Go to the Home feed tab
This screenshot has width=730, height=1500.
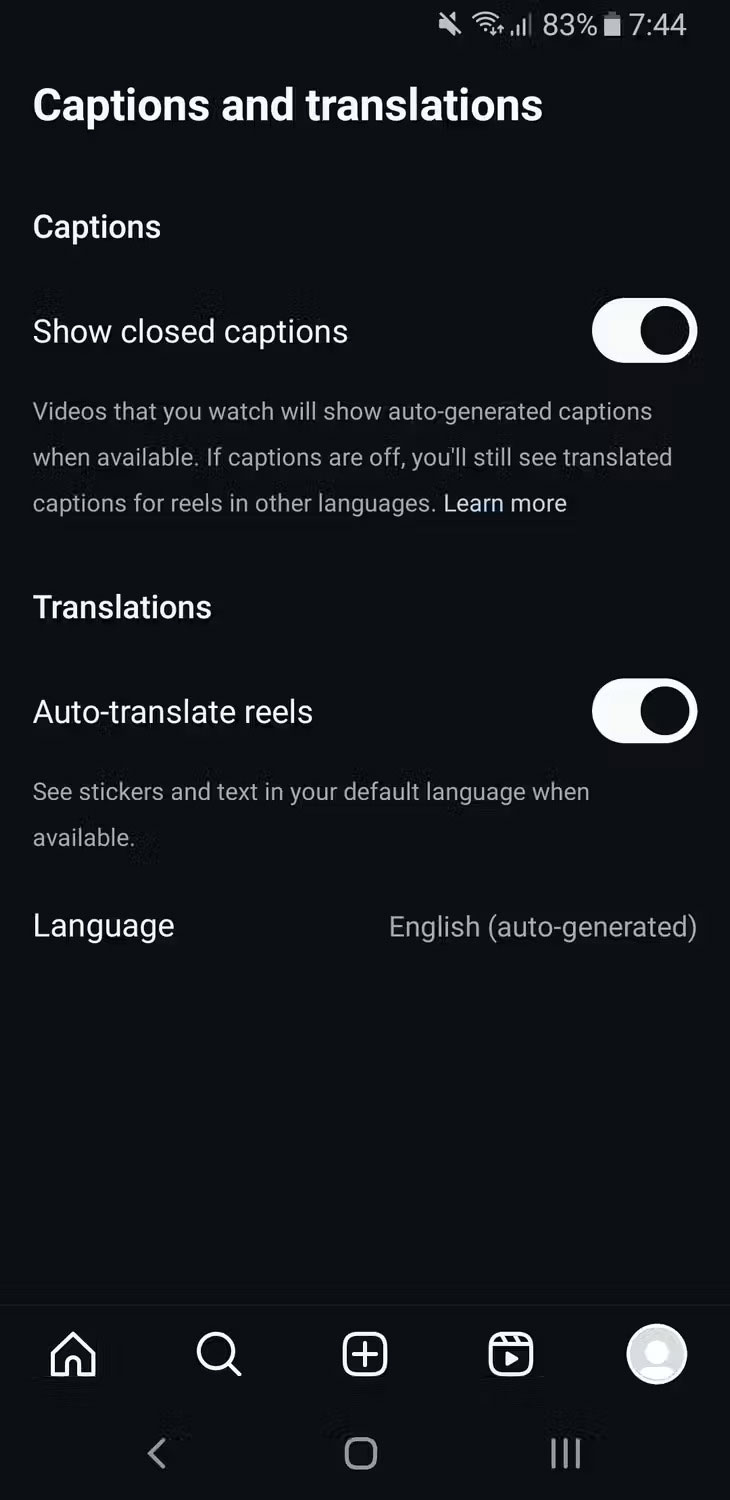click(x=73, y=1355)
